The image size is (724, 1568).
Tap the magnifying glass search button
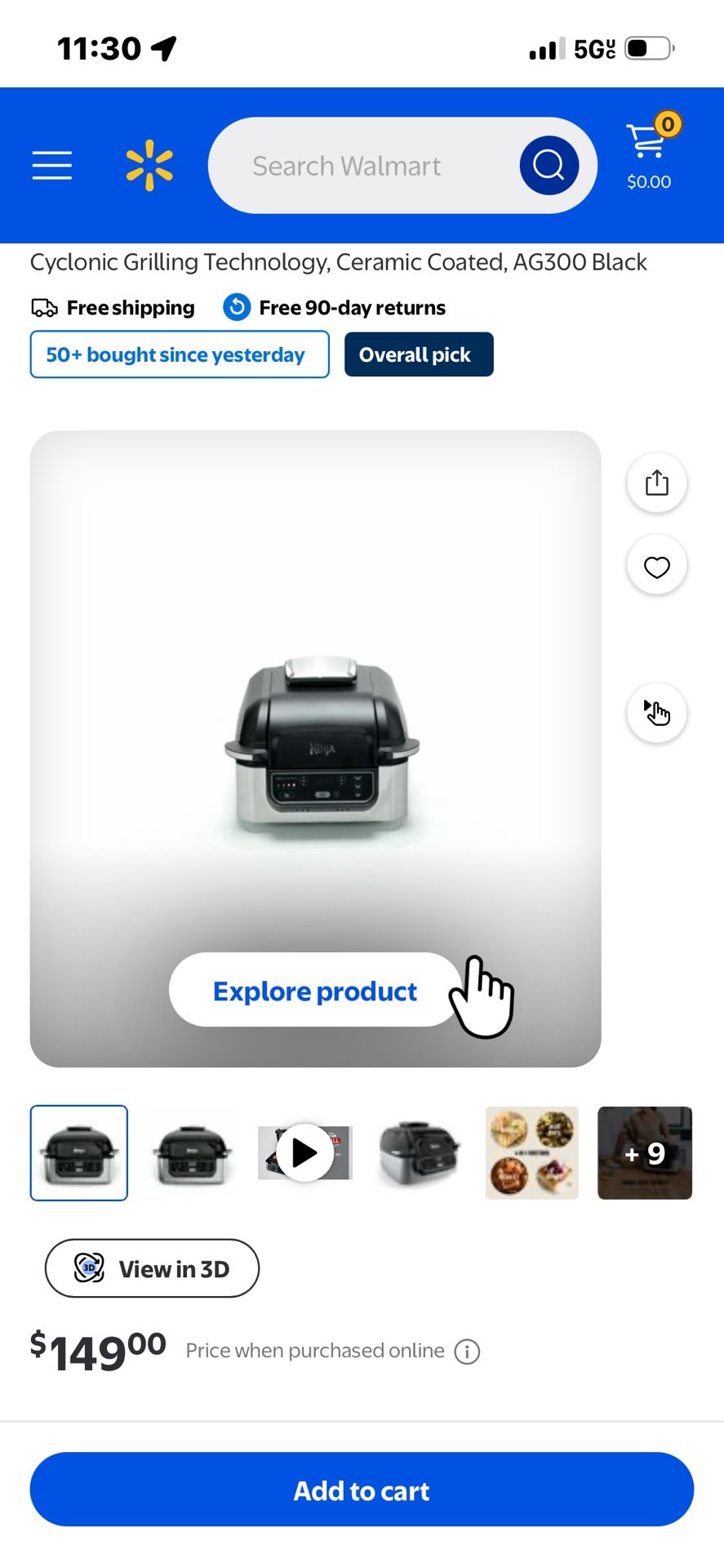[549, 166]
